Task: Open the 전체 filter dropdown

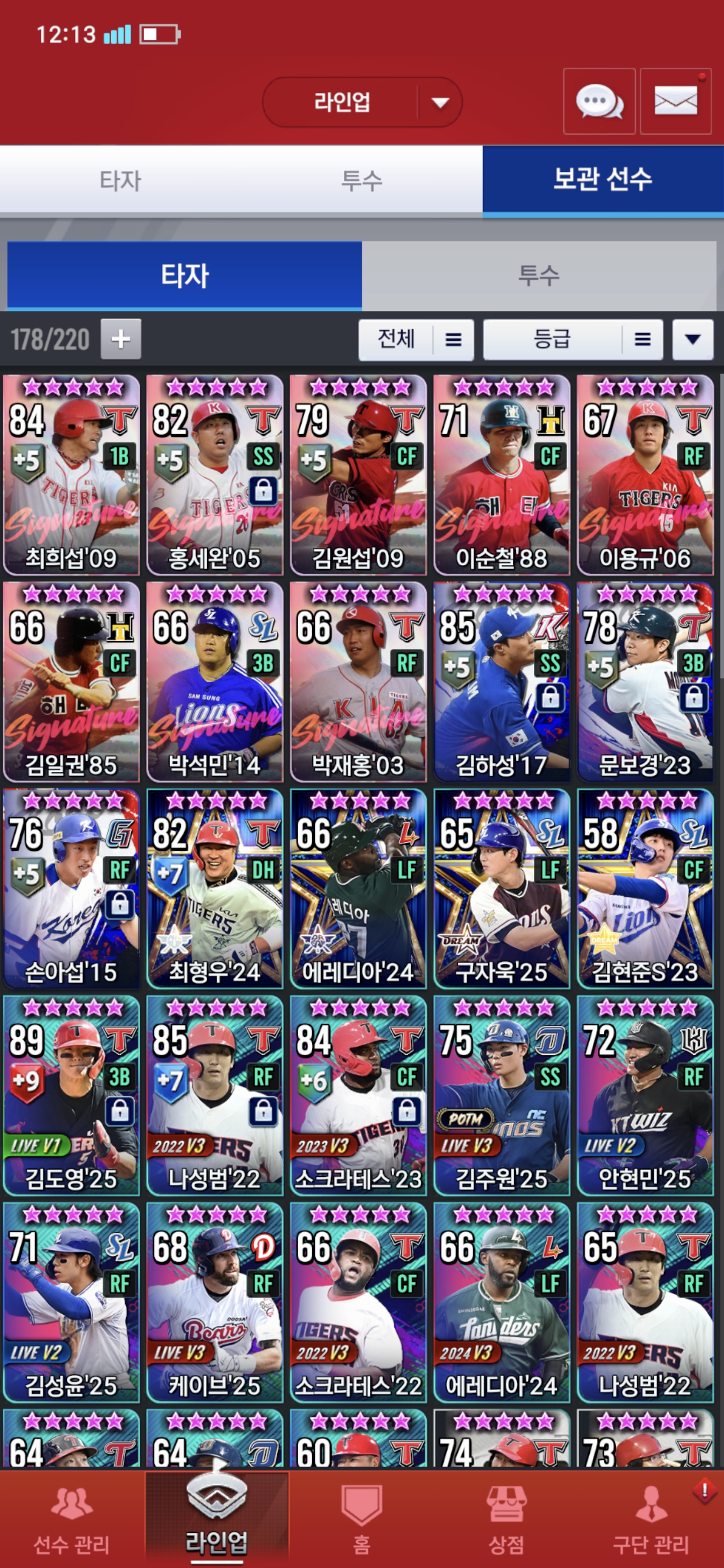Action: coord(416,339)
